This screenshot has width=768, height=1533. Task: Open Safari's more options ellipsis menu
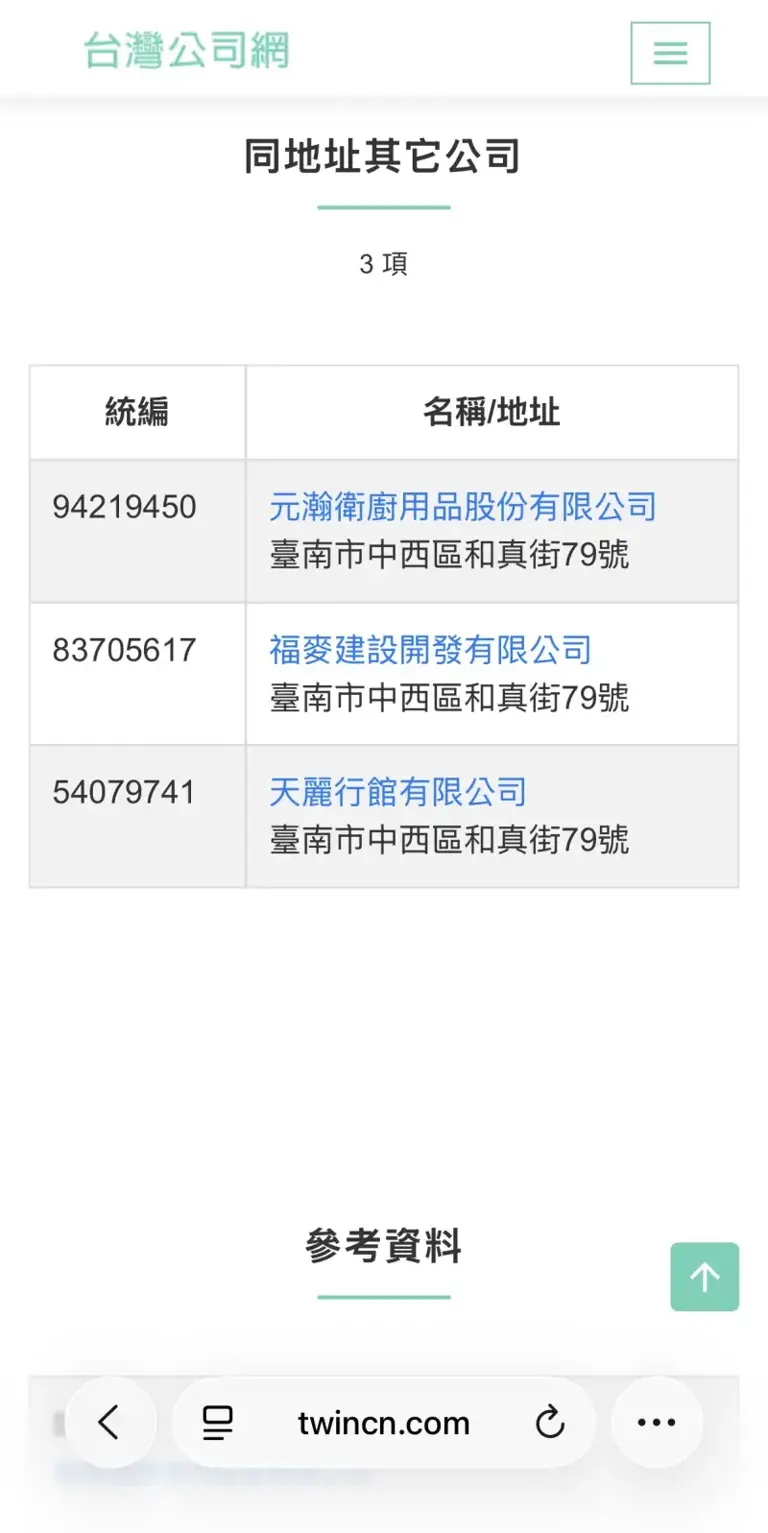click(656, 1422)
